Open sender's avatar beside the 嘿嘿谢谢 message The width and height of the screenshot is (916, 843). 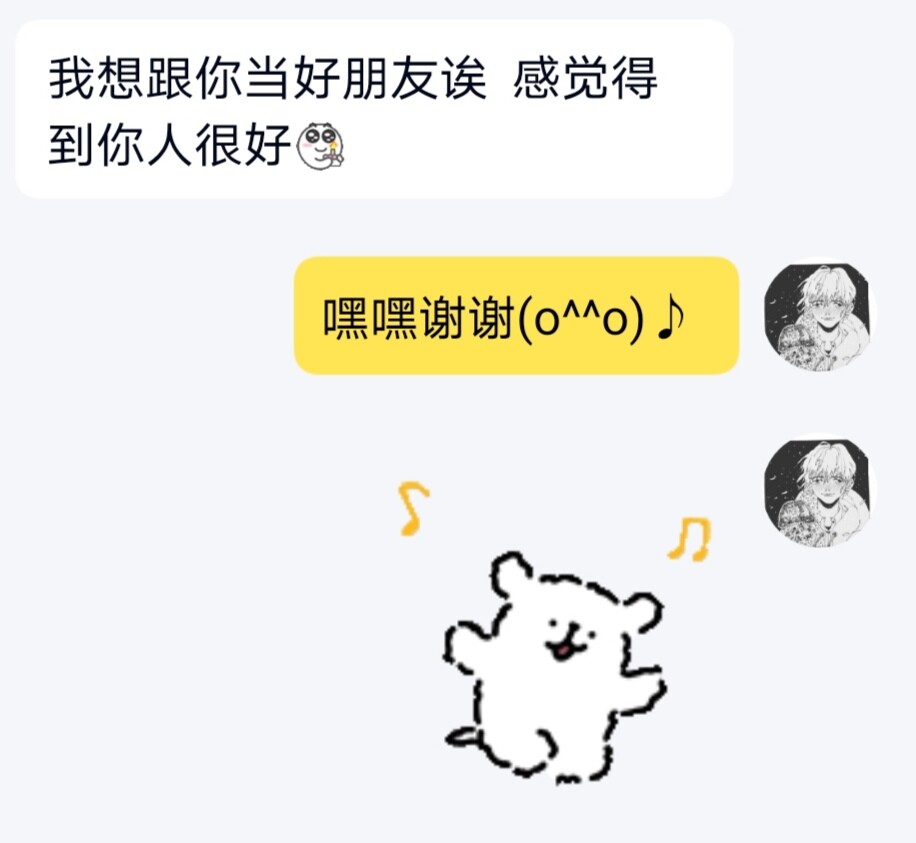(x=816, y=315)
